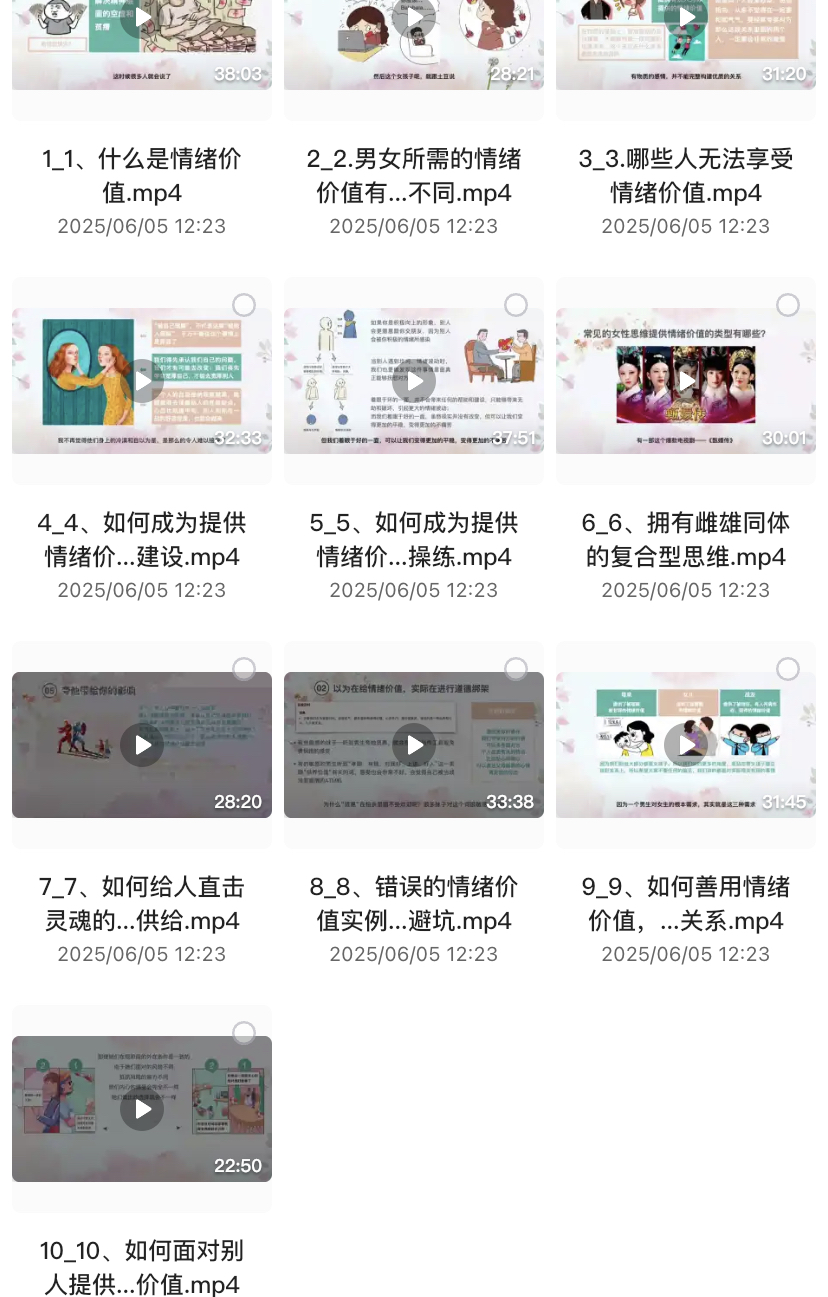Tick the selection circle on video 8_8
Screen dimensions: 828x1297
[515, 669]
